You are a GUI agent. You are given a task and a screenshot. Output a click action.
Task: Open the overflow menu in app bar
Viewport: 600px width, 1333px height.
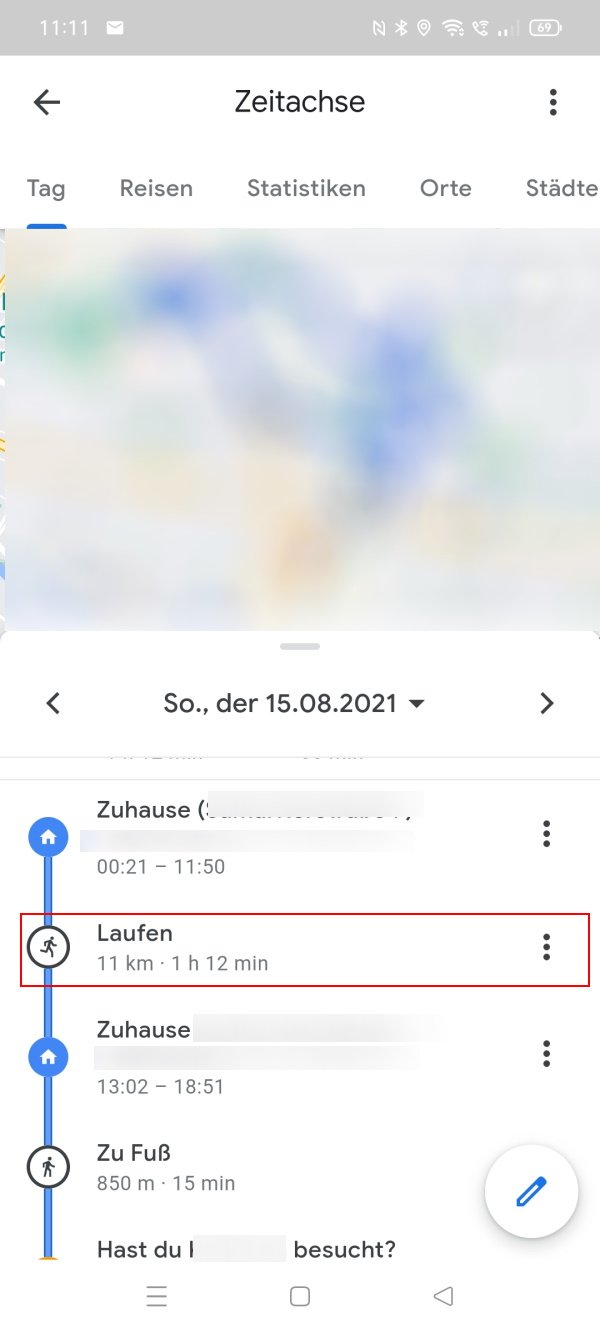[553, 102]
